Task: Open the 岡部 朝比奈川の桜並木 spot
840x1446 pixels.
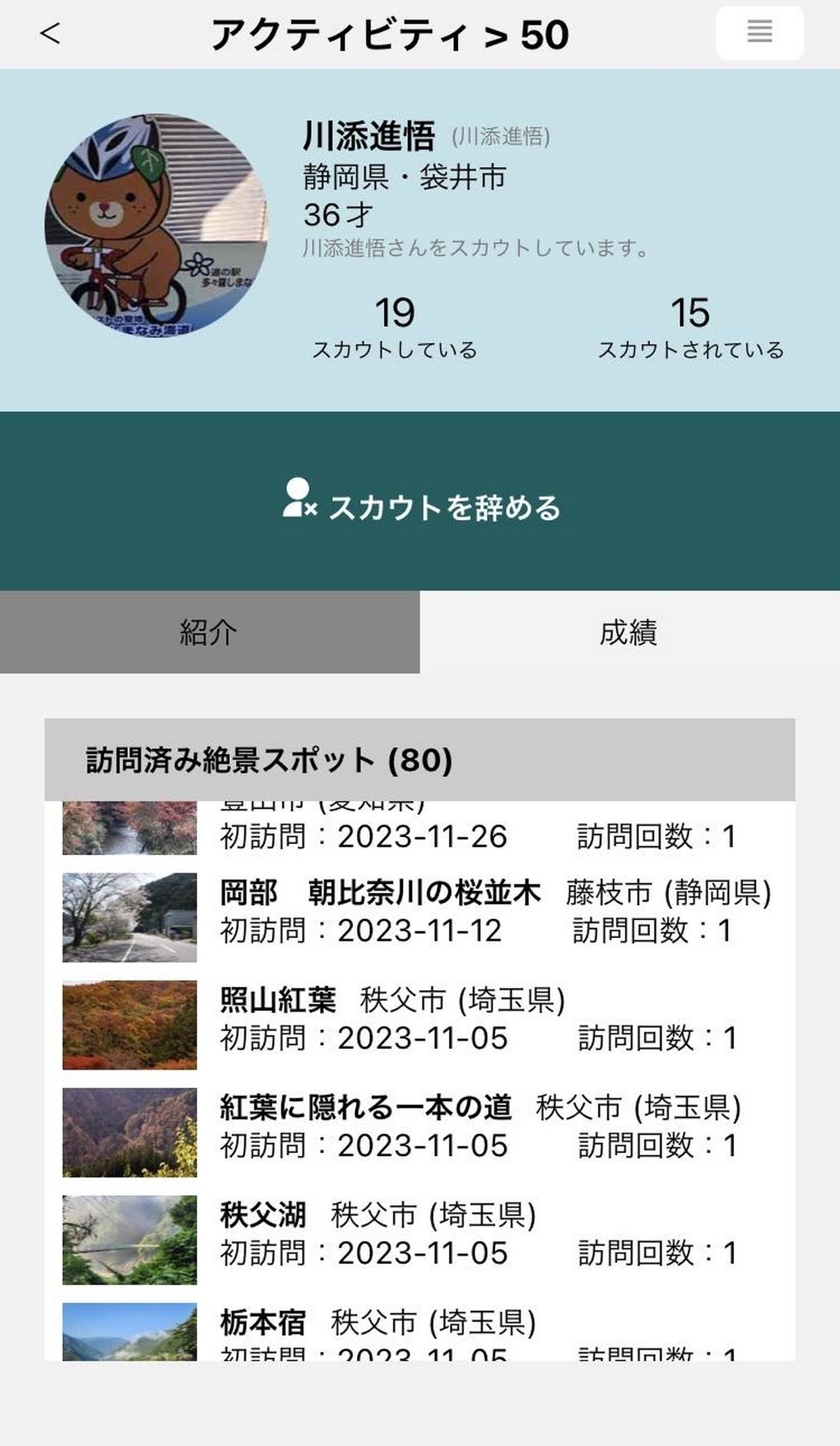Action: [x=419, y=916]
